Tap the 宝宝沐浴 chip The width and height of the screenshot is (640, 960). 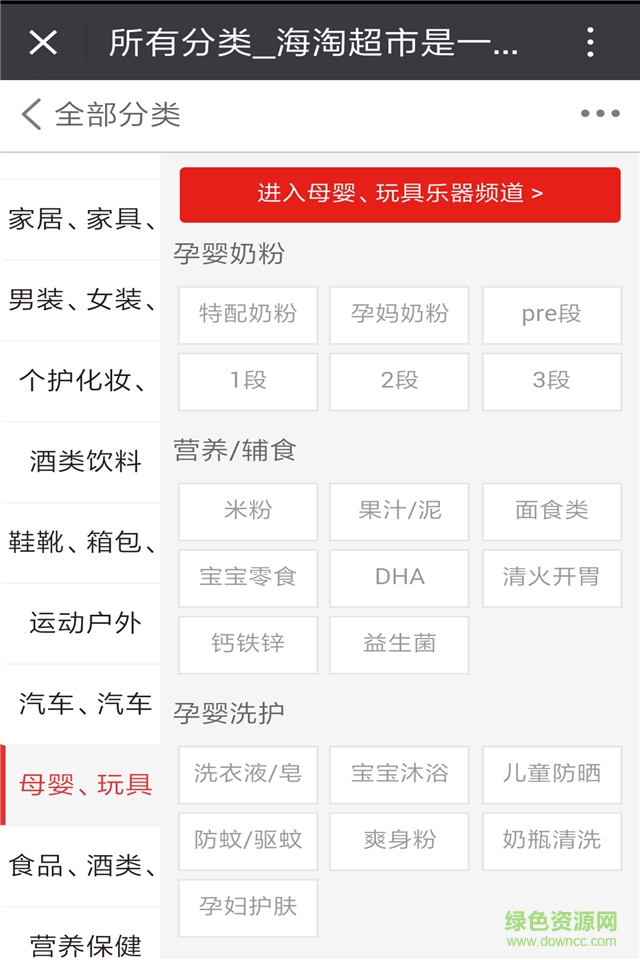(x=399, y=774)
